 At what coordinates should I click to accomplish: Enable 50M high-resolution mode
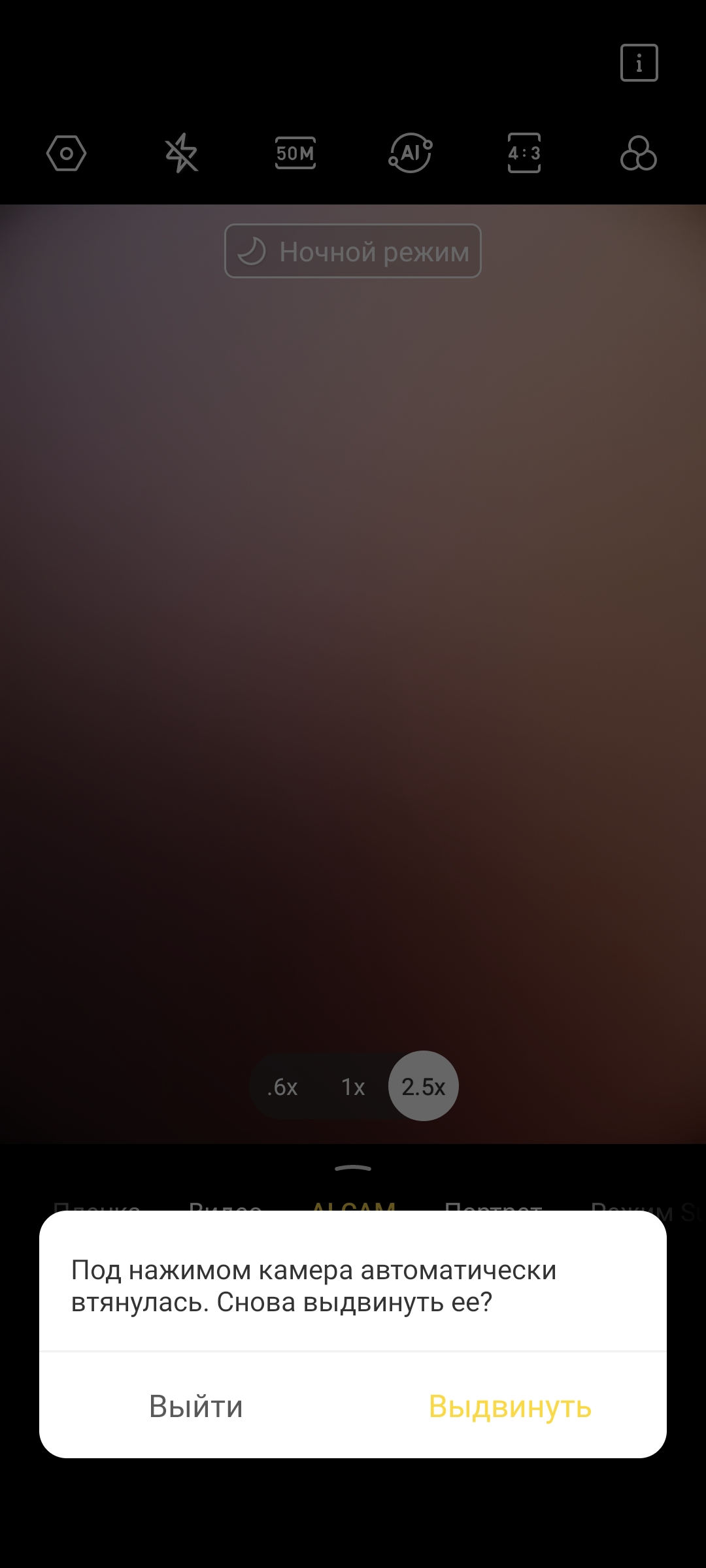(295, 154)
